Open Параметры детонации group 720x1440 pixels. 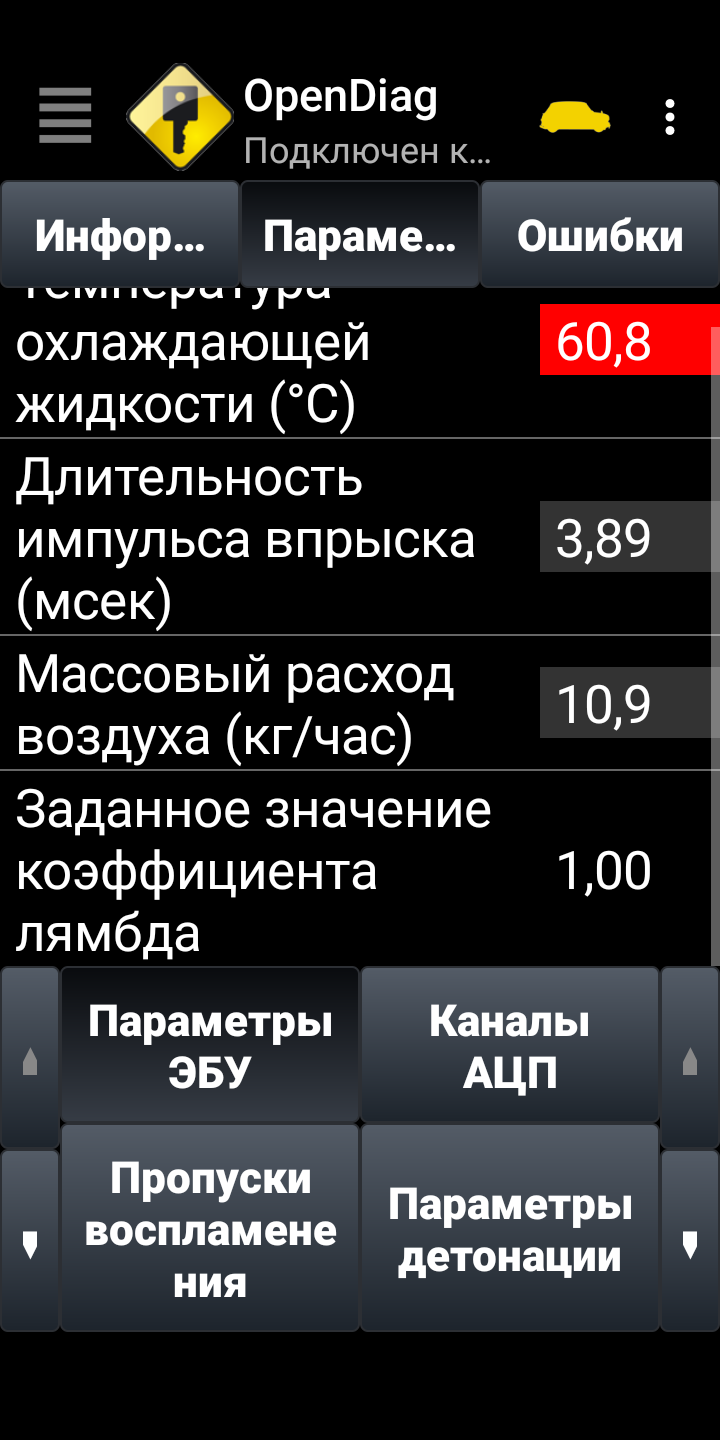(510, 1229)
